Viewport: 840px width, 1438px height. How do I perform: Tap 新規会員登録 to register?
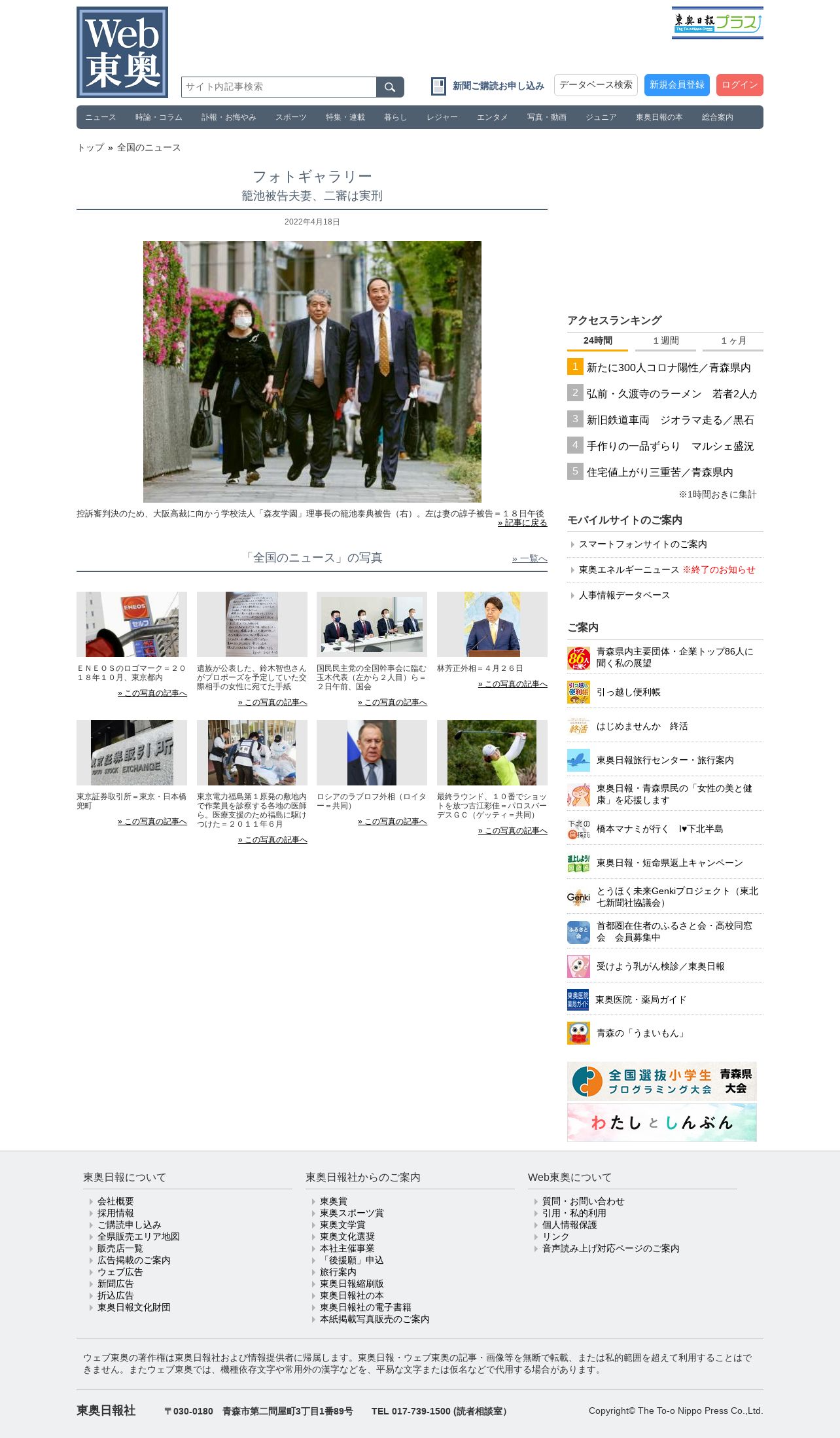[x=677, y=85]
